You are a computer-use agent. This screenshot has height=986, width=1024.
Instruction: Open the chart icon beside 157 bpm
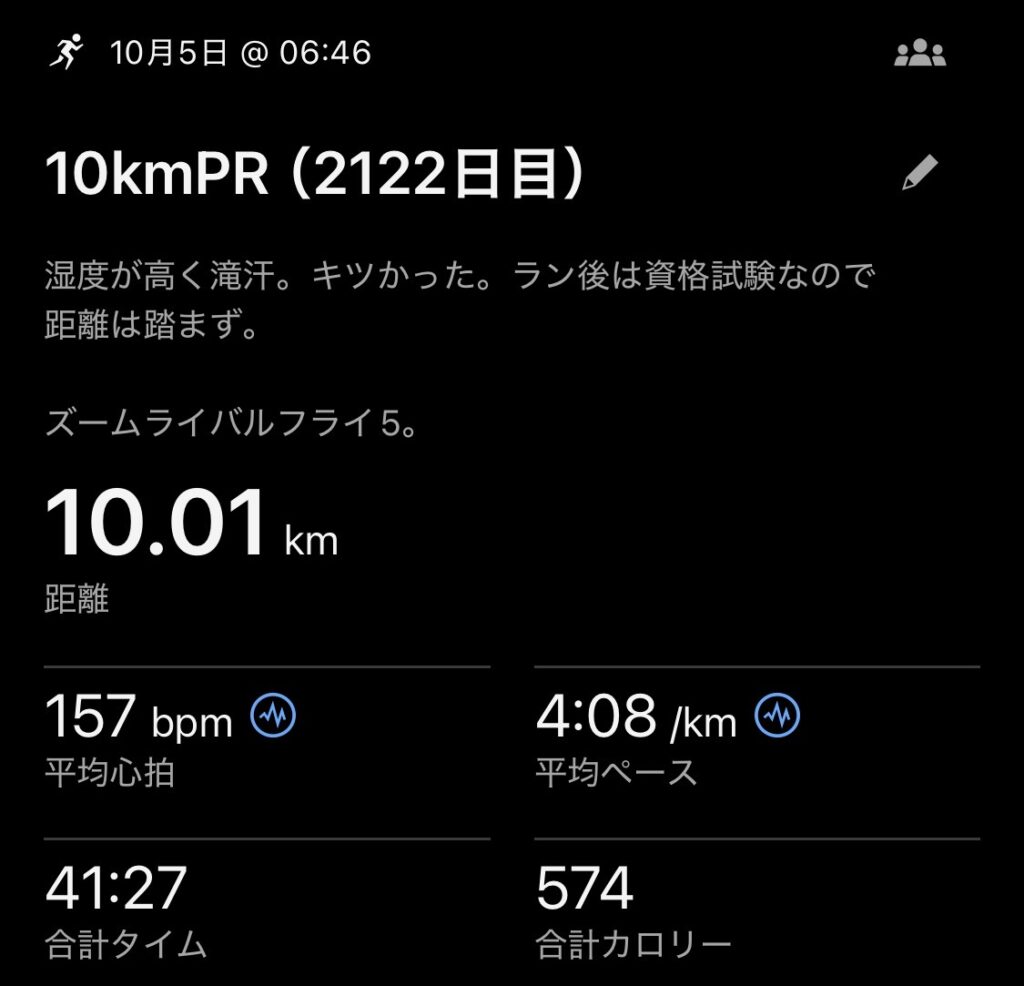click(273, 716)
